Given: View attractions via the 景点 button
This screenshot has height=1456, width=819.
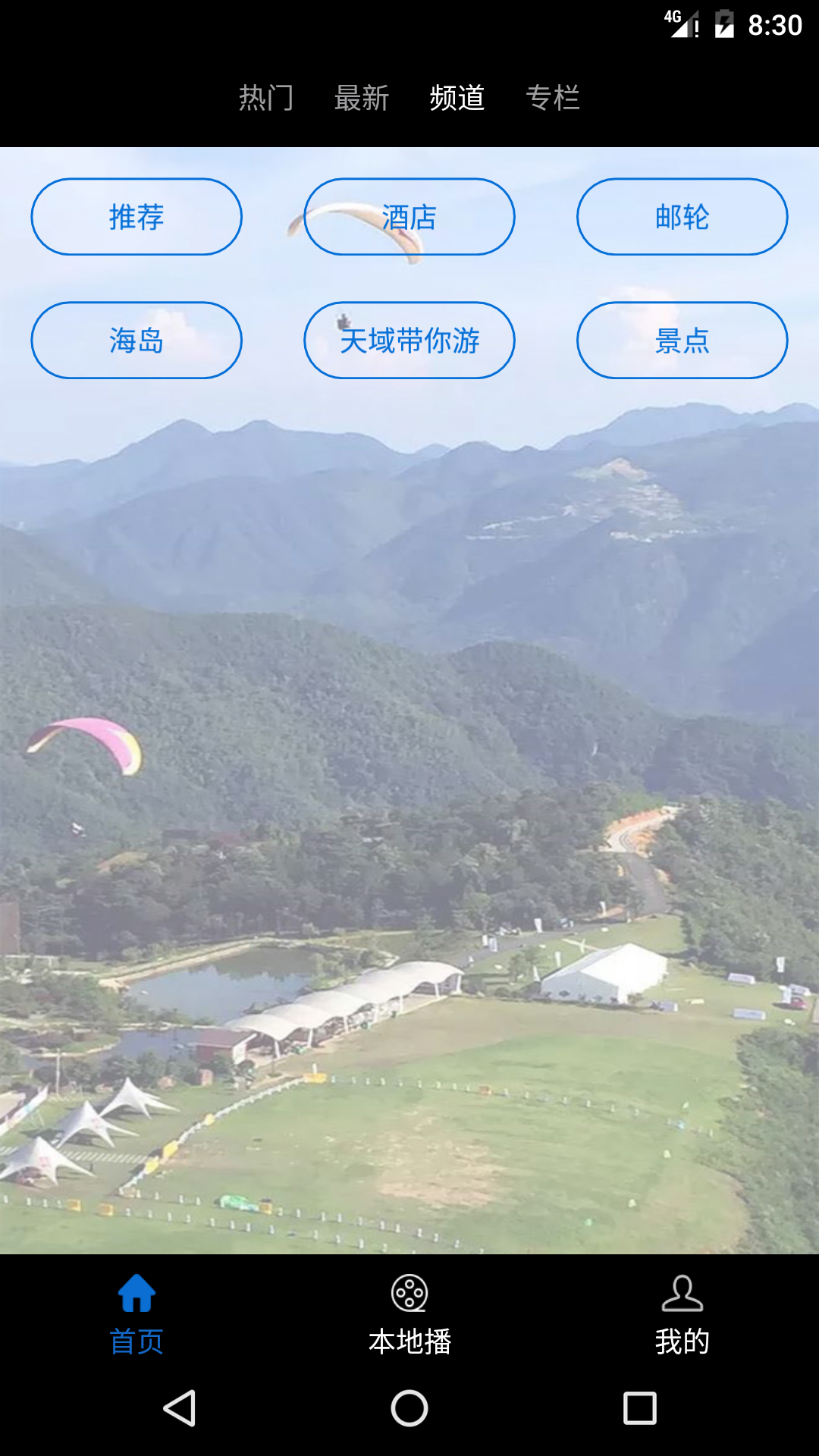Looking at the screenshot, I should 681,340.
